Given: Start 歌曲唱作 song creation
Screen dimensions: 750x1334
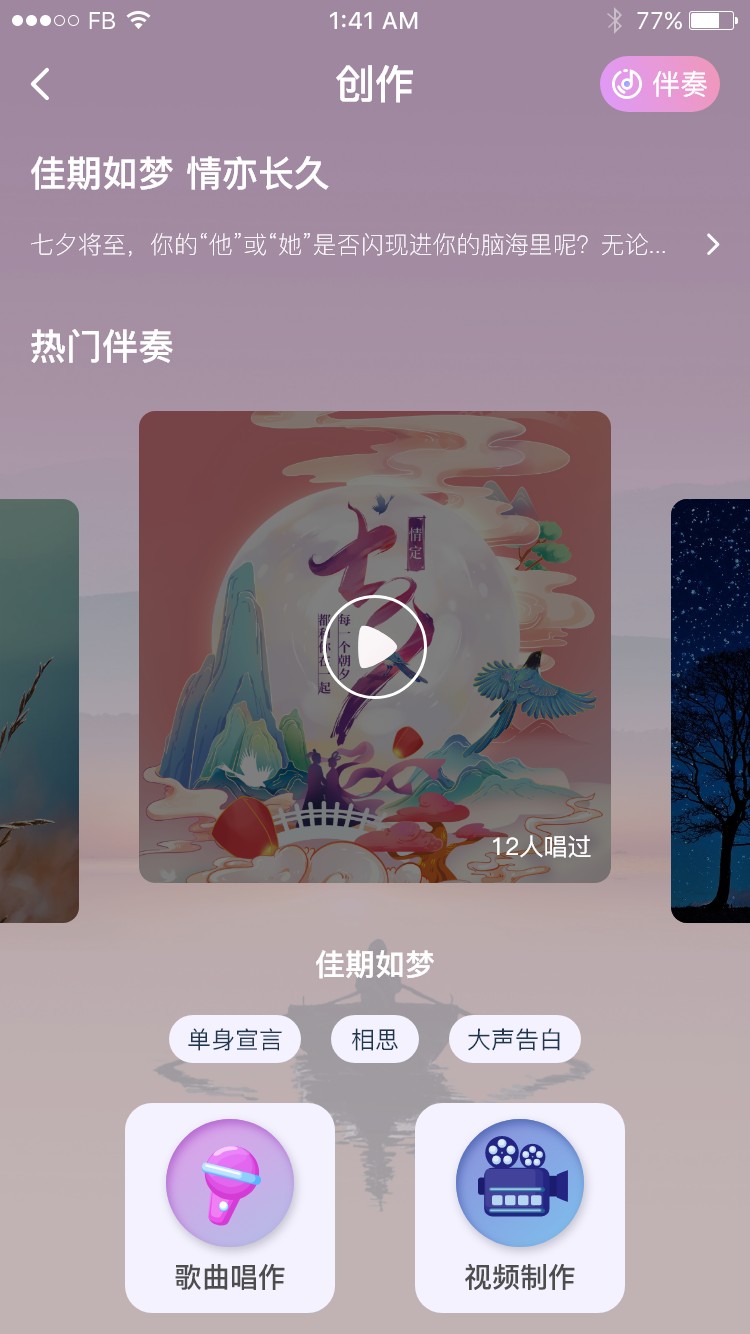Looking at the screenshot, I should 230,1207.
